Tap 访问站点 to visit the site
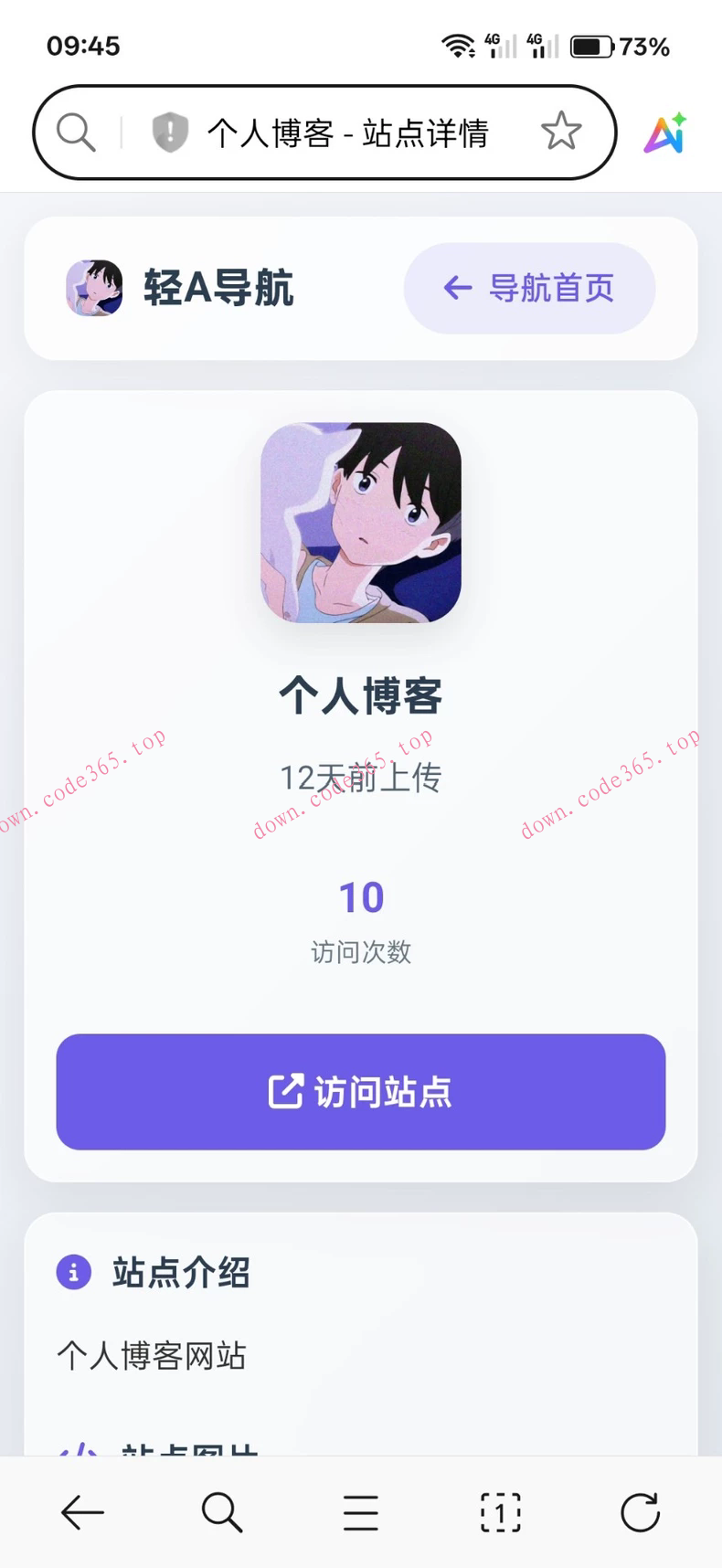This screenshot has height=1568, width=722. tap(360, 1090)
